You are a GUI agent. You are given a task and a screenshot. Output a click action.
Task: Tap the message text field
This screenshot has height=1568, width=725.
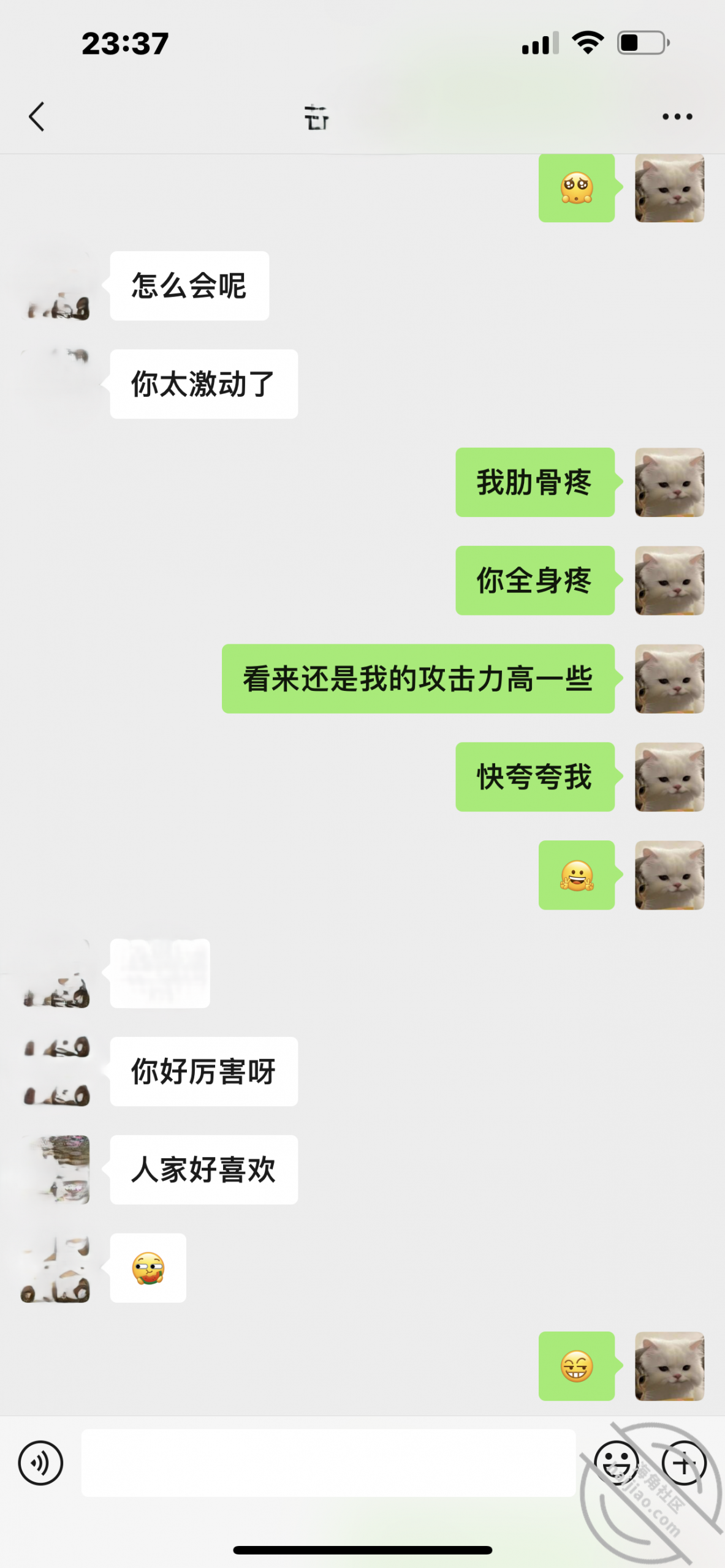click(328, 1463)
